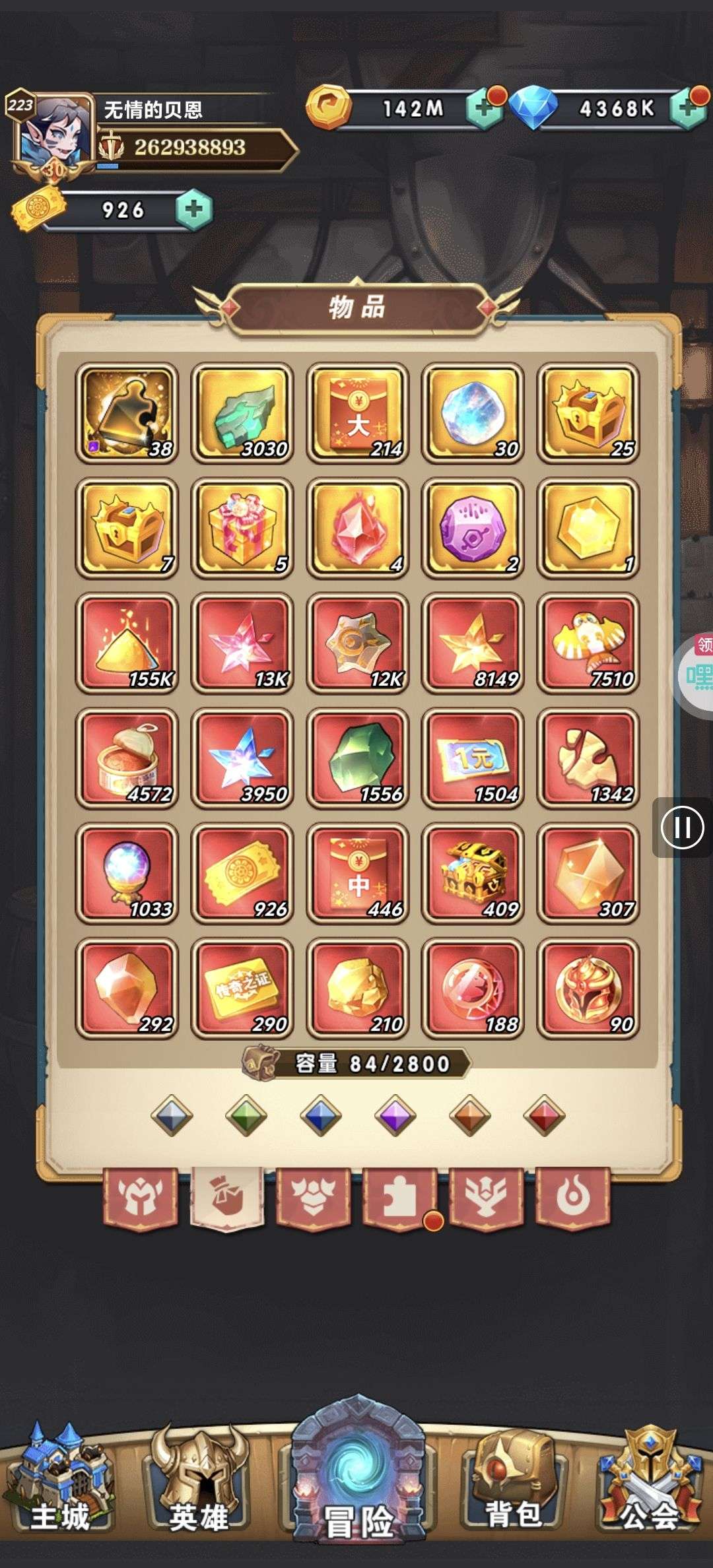Image resolution: width=713 pixels, height=1568 pixels.
Task: Filter items by the purple gem
Action: point(395,1116)
